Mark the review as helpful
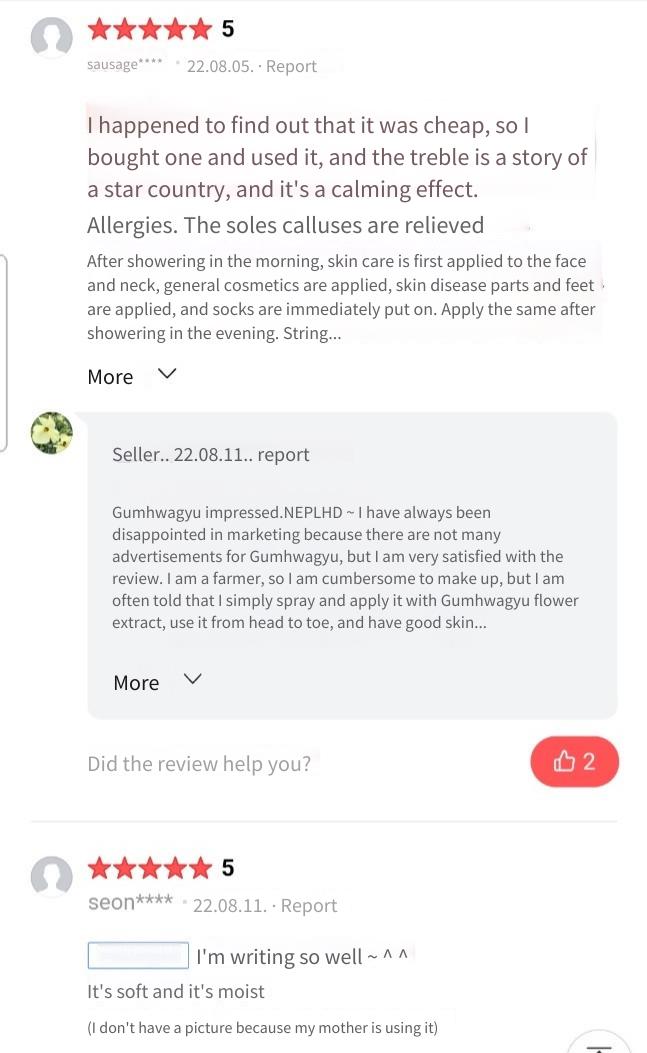The image size is (647, 1053). (574, 762)
